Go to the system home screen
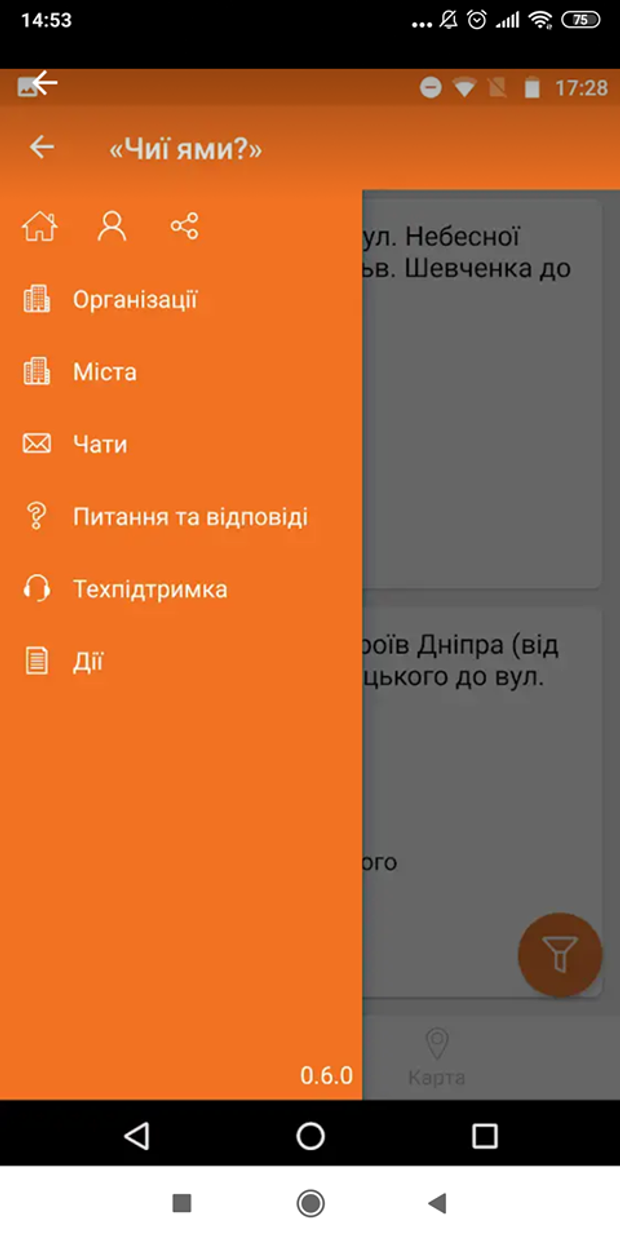Viewport: 620px width, 1240px height. 311,1135
